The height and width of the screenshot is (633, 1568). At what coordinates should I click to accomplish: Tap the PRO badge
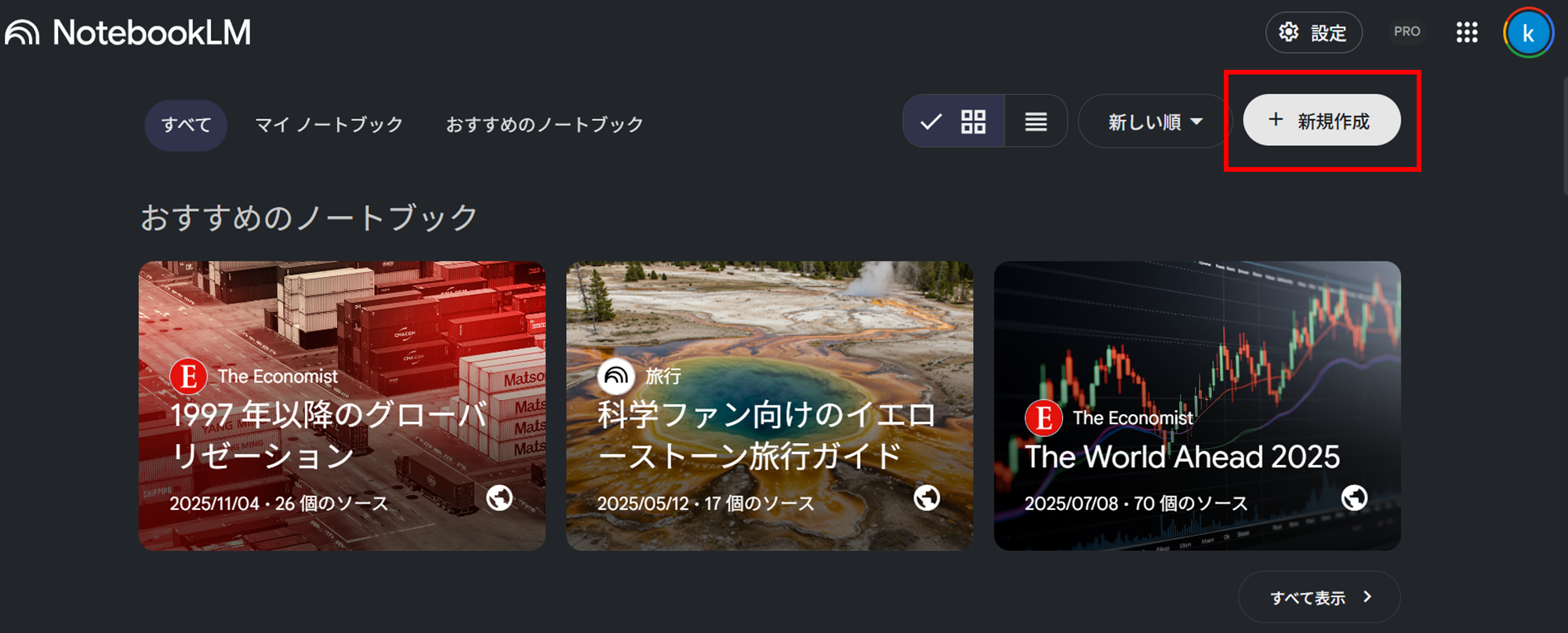[1406, 32]
